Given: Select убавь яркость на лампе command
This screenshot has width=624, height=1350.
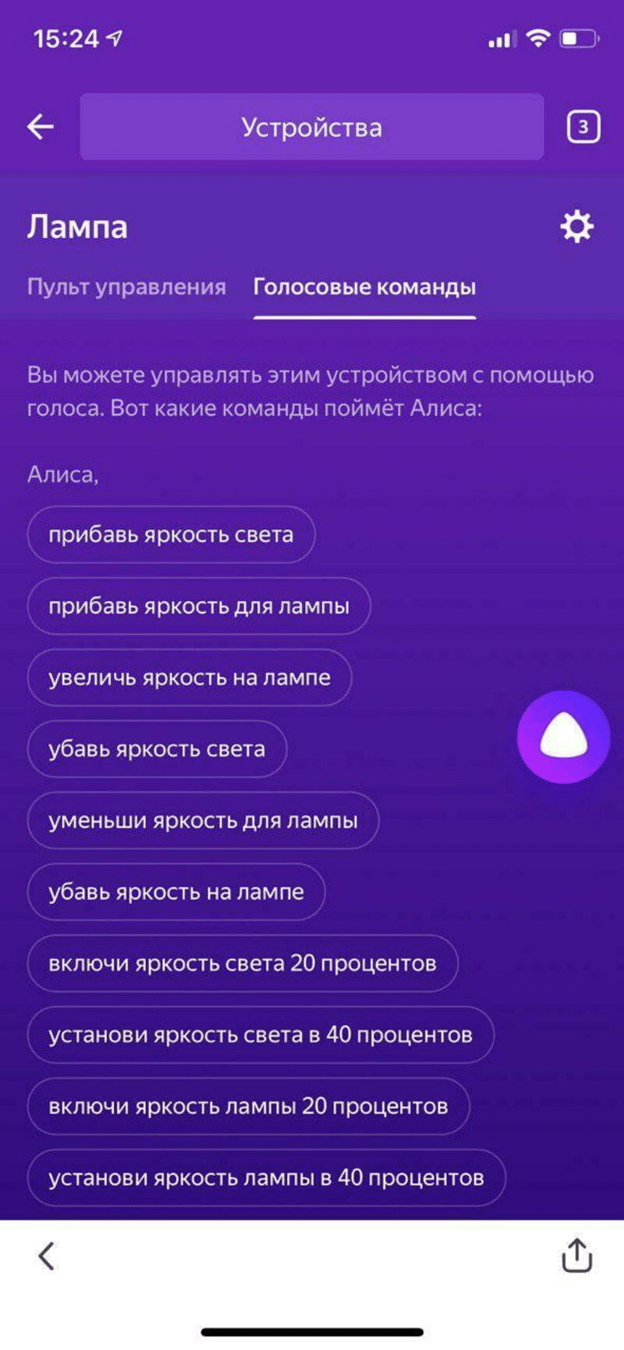Looking at the screenshot, I should 176,892.
